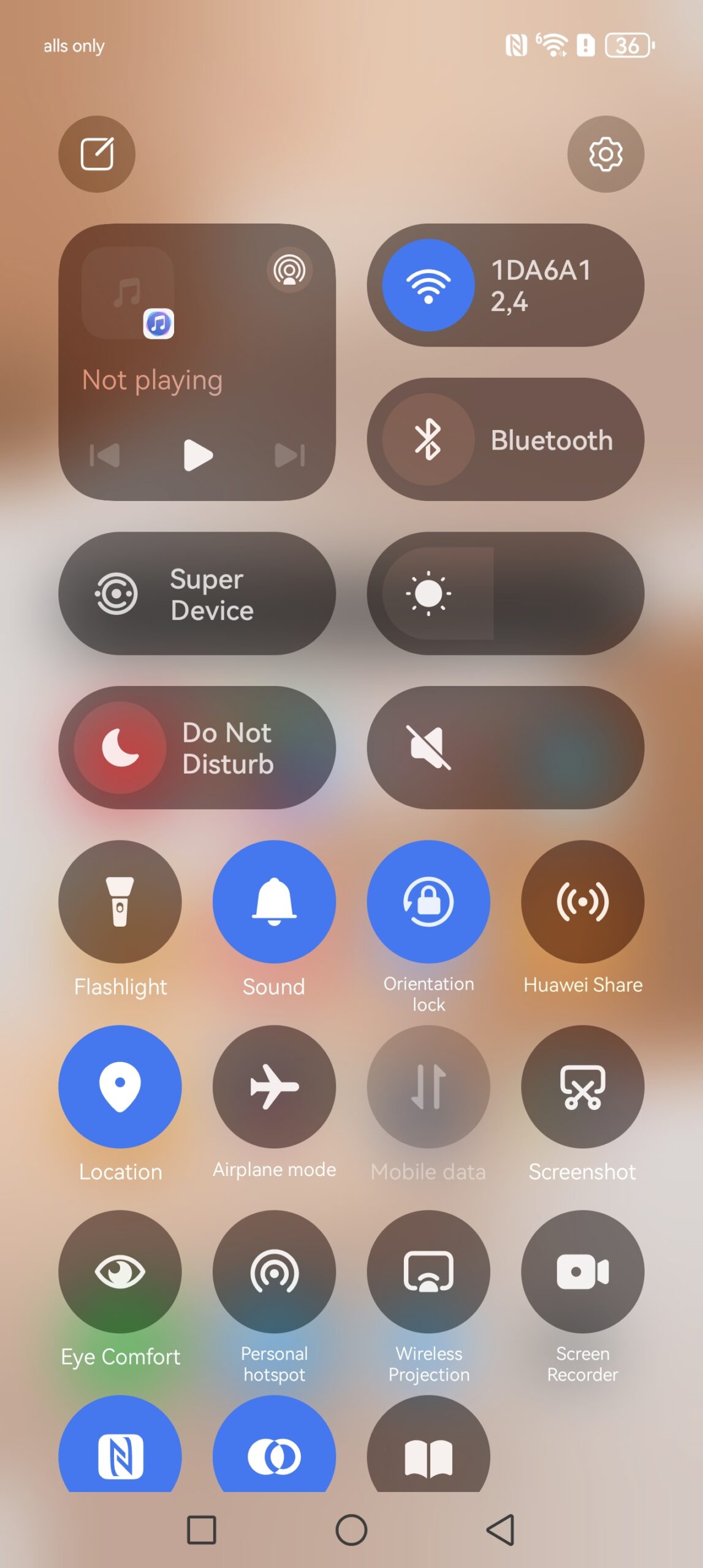Open the edit shortcuts panel icon
Viewport: 703px width, 1568px height.
[97, 154]
